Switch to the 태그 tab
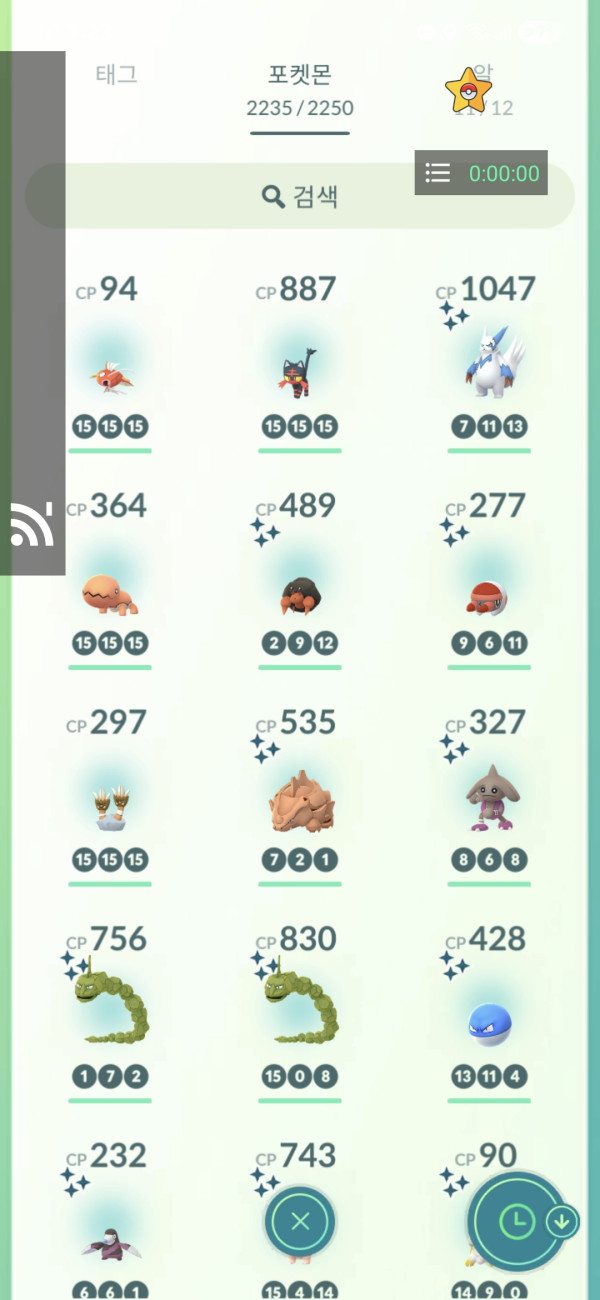Screen dimensions: 600x1300 [116, 74]
